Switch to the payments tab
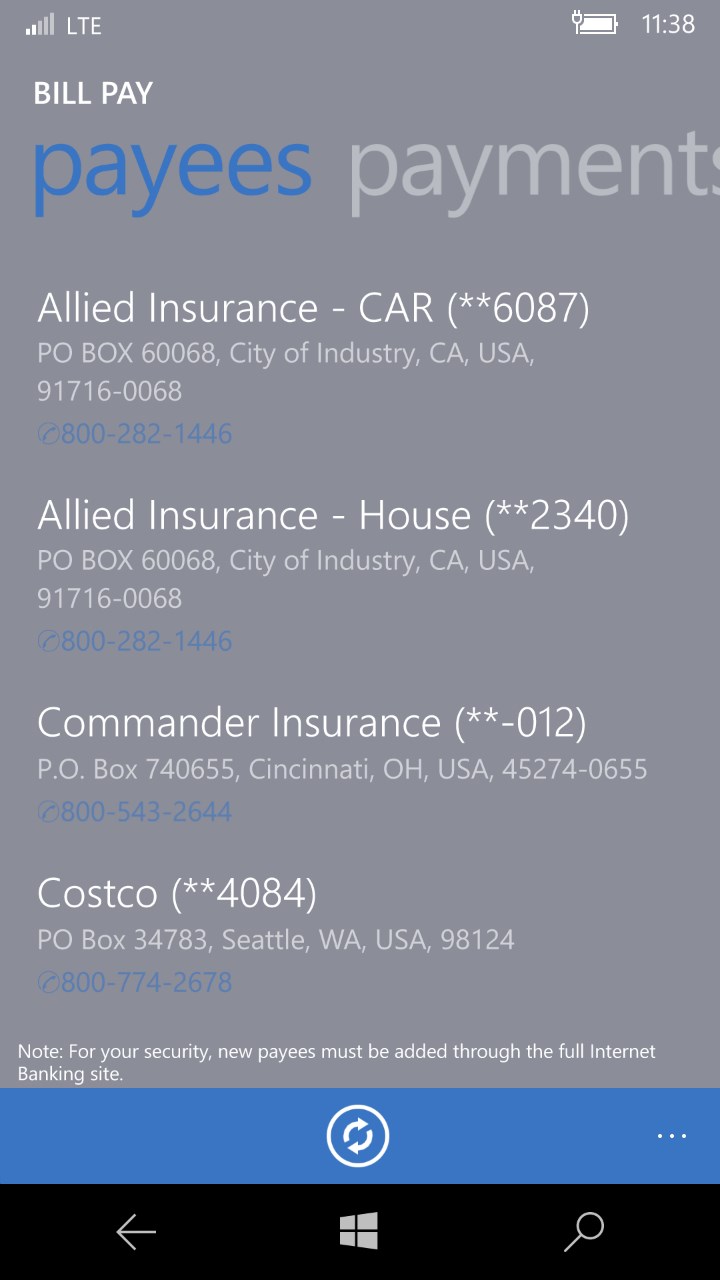Image resolution: width=720 pixels, height=1280 pixels. point(532,168)
